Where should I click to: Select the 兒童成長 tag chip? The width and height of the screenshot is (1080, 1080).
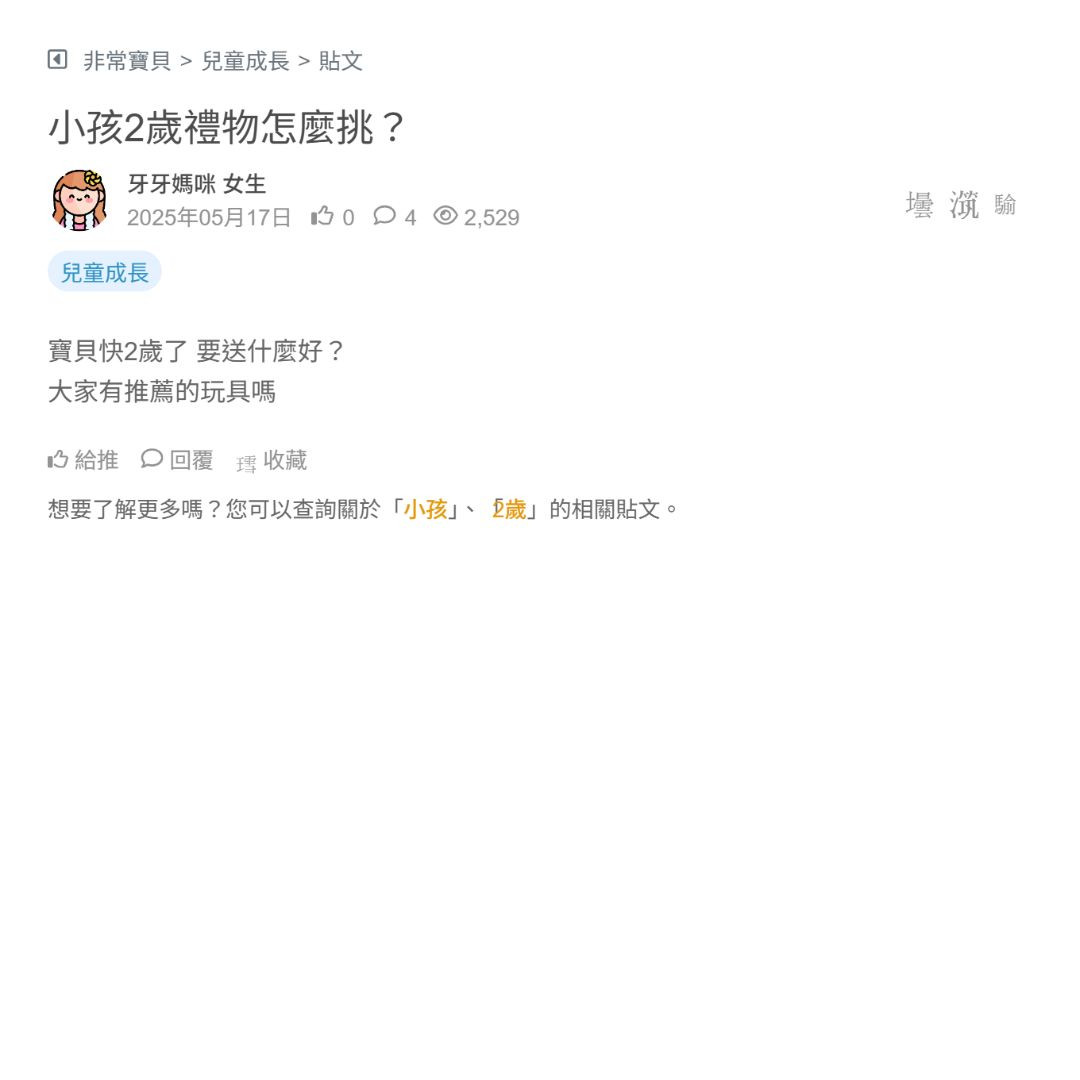[x=104, y=272]
